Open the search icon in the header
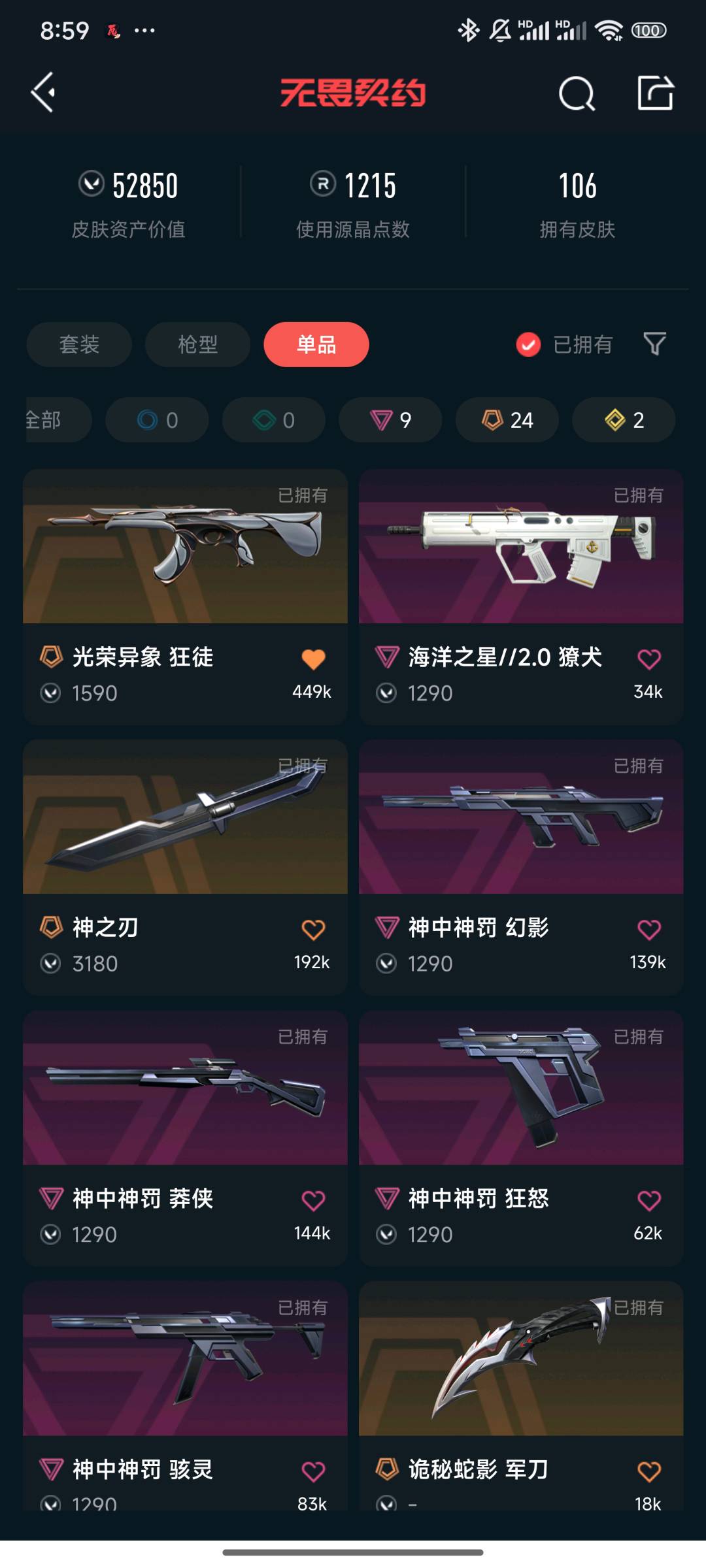This screenshot has width=706, height=1568. [x=577, y=93]
